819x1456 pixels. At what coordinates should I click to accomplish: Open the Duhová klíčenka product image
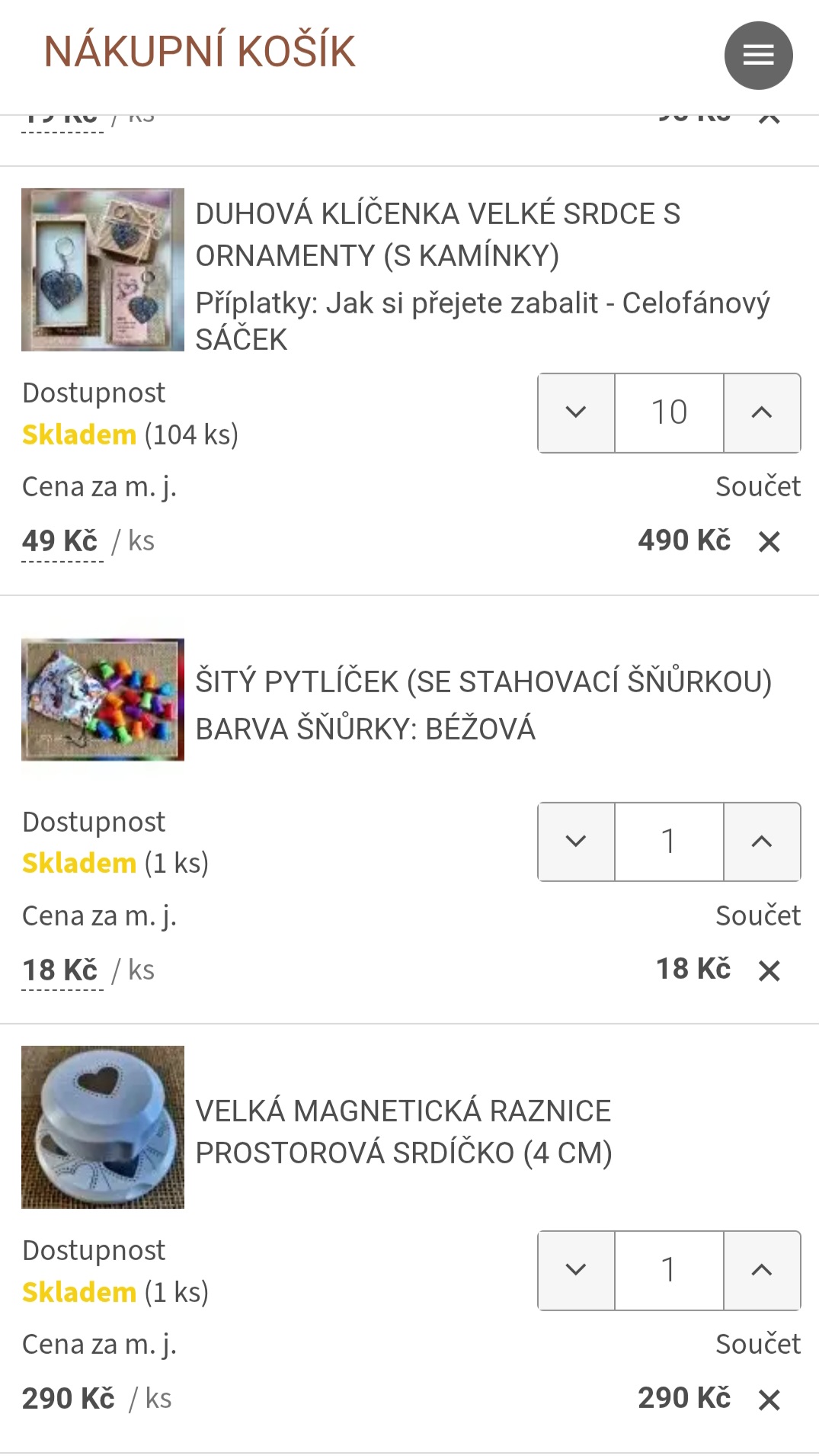[x=103, y=270]
